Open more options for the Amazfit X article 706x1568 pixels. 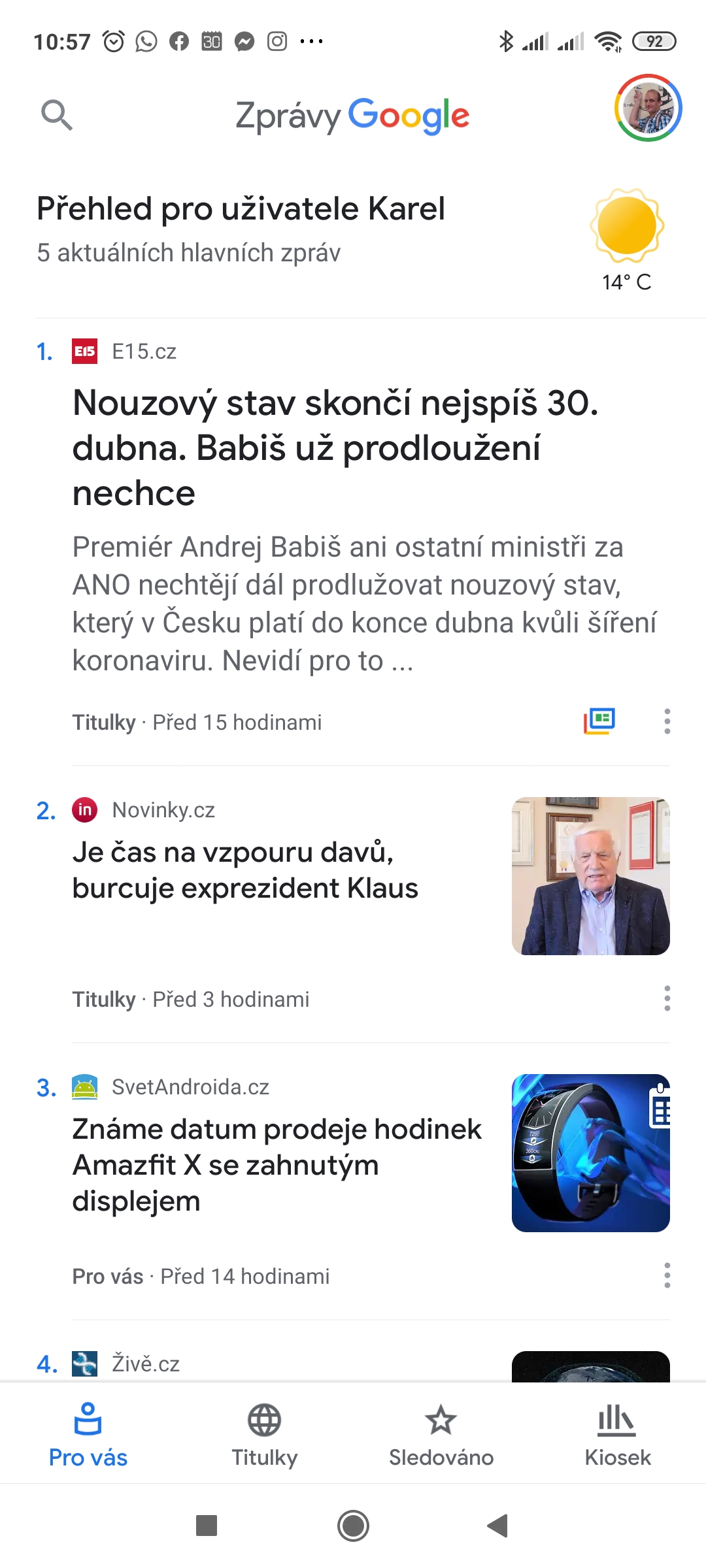point(667,1275)
